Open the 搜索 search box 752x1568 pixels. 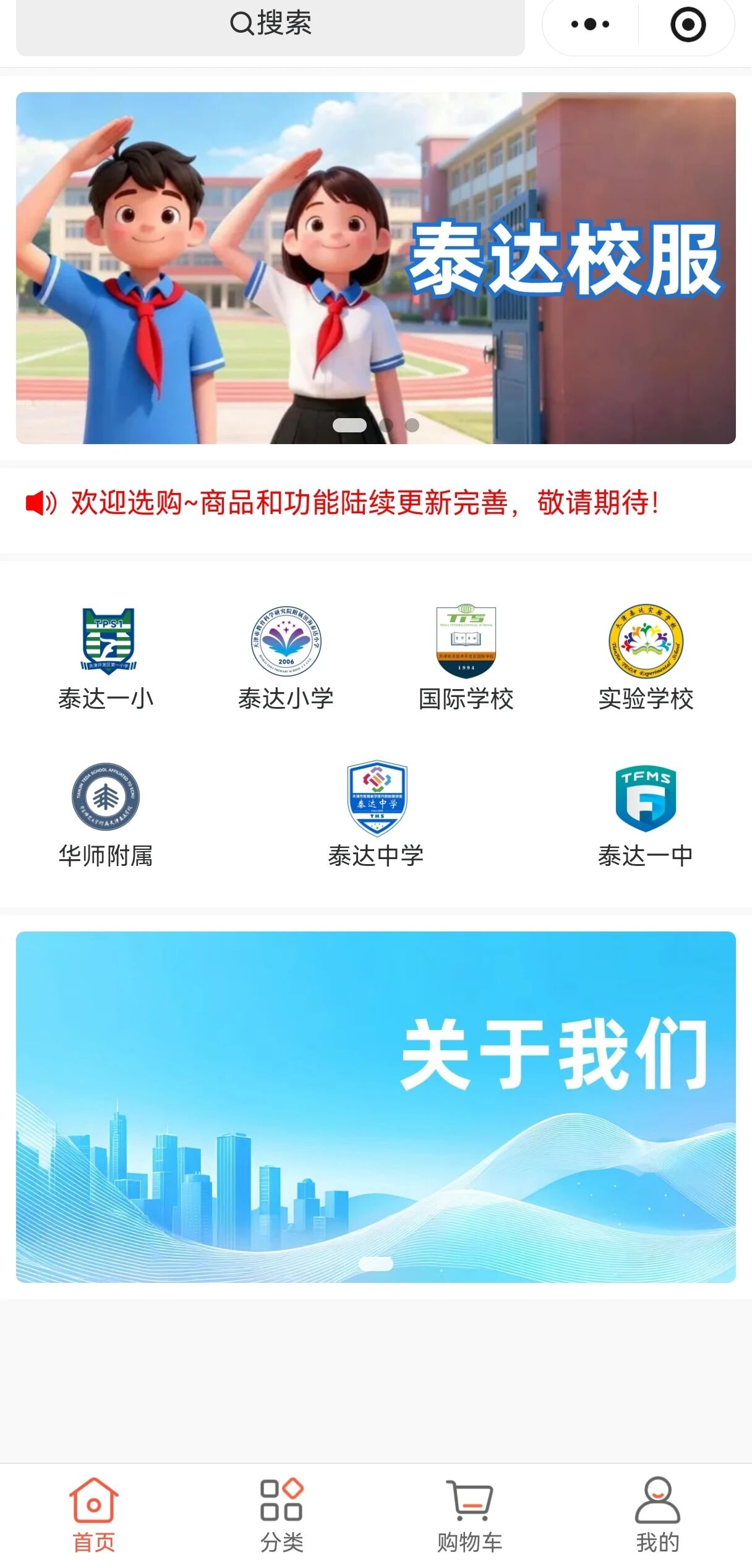point(270,25)
